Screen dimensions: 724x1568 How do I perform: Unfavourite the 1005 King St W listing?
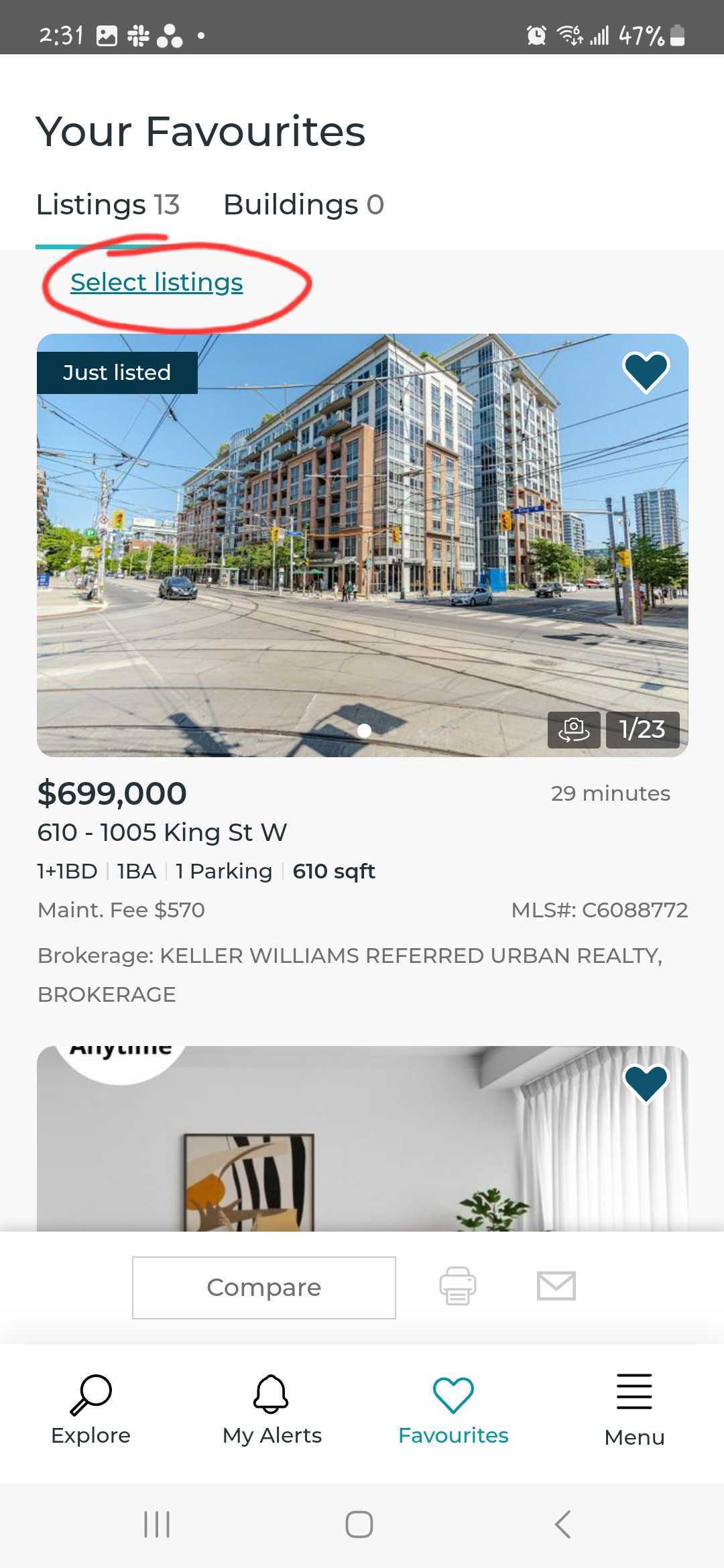(x=646, y=372)
